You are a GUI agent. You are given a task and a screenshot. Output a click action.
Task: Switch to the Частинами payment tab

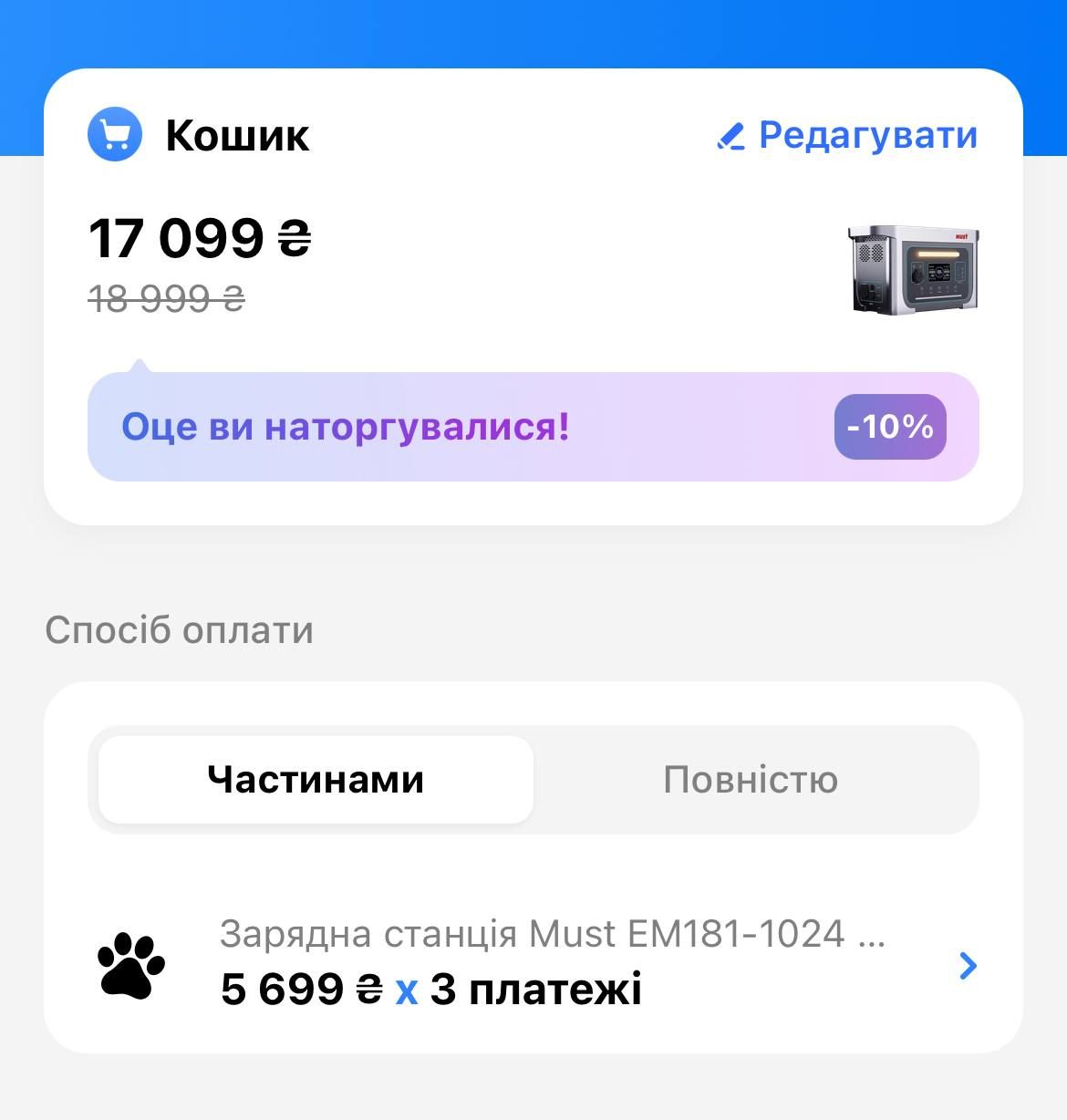[x=316, y=780]
